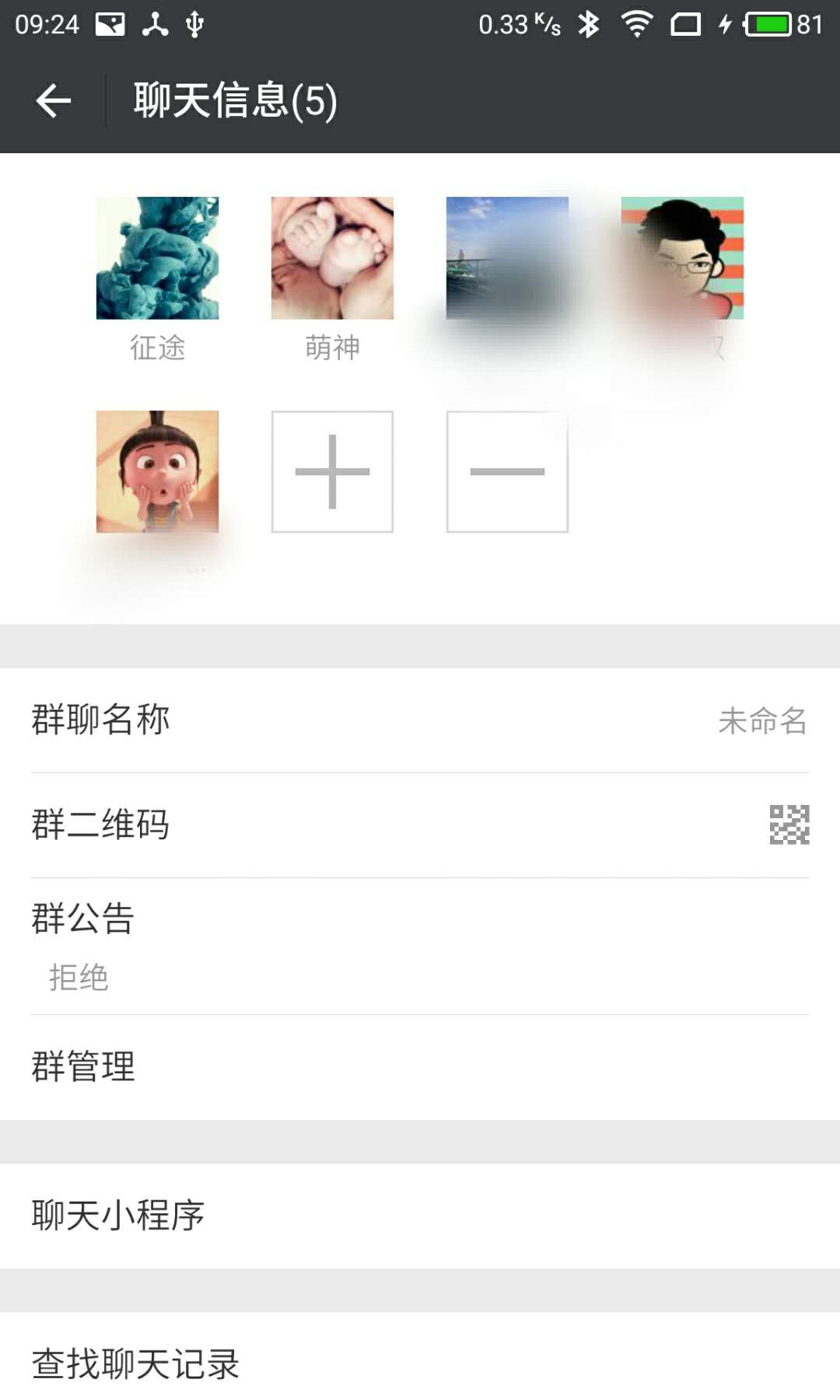Open group management 群管理

[x=420, y=1066]
